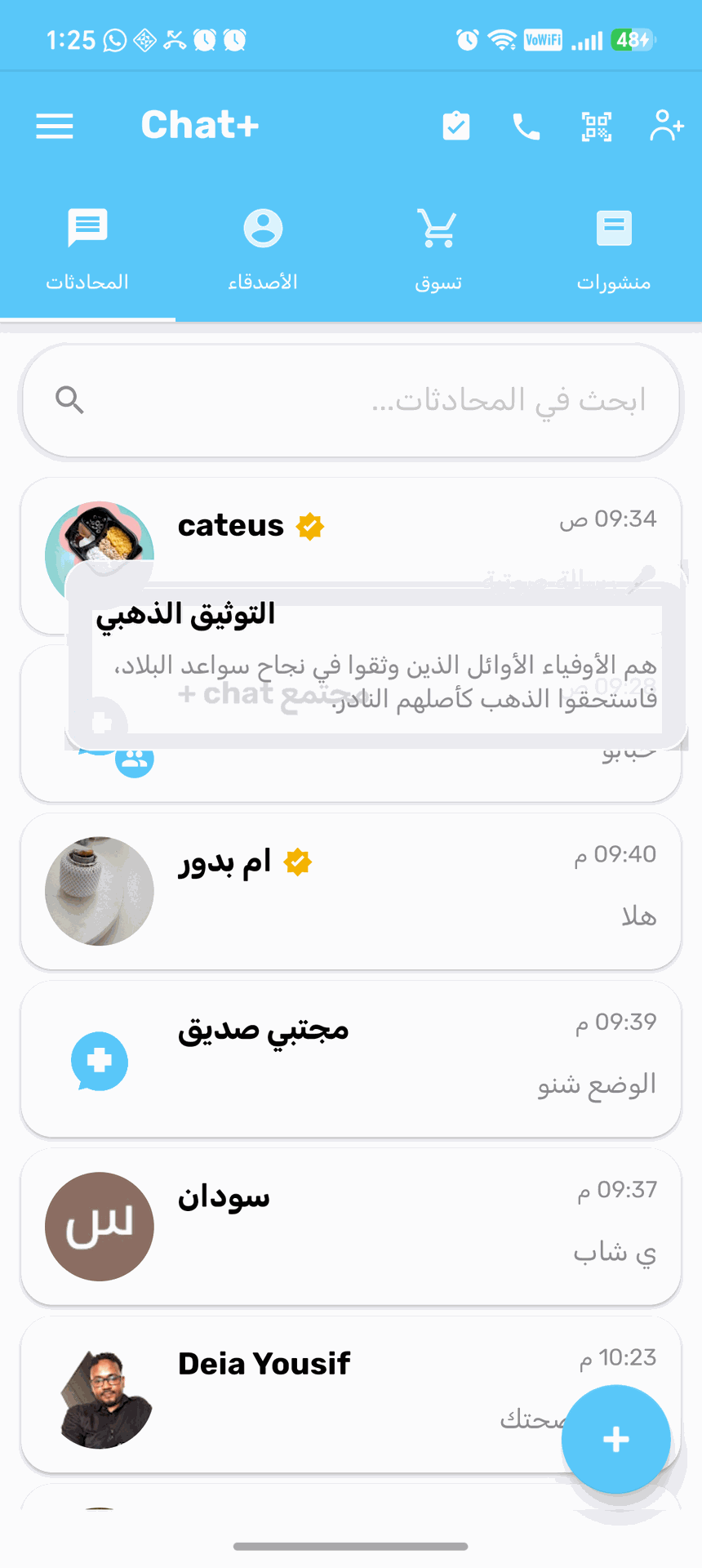Image resolution: width=702 pixels, height=1568 pixels.
Task: Start a new chat with the plus button
Action: tap(616, 1439)
